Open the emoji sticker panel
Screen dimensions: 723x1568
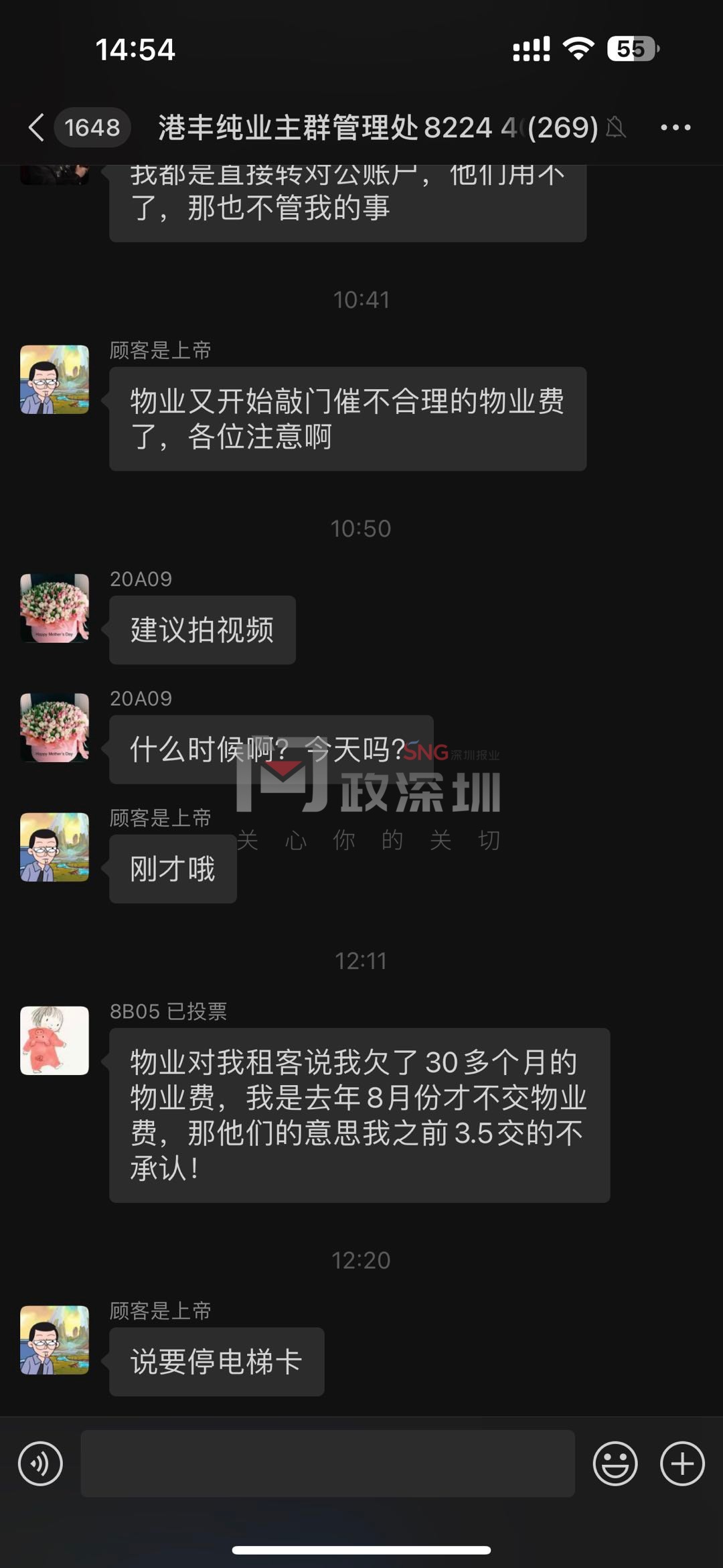coord(615,1464)
